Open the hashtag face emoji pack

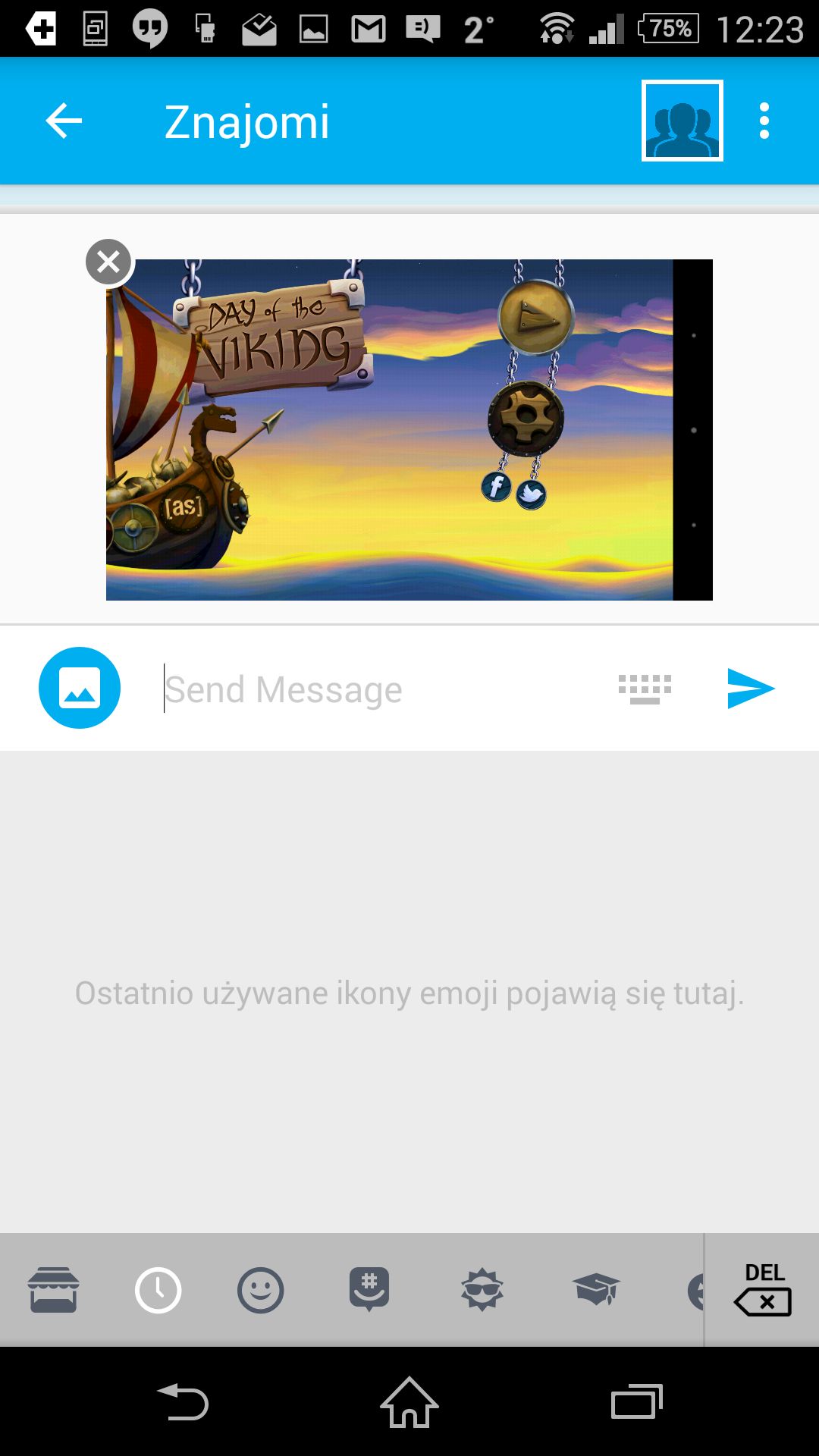coord(369,1289)
